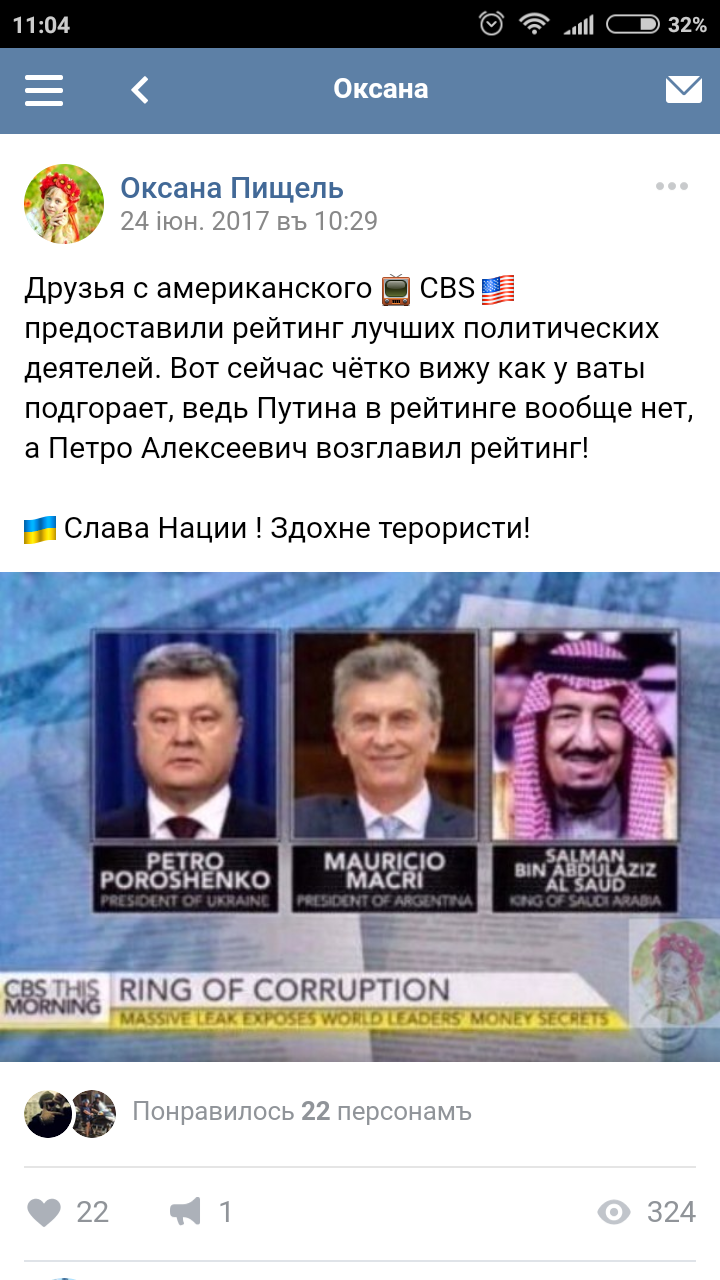Screen dimensions: 720x1280
Task: Open the post's three-dot options menu
Action: click(671, 186)
